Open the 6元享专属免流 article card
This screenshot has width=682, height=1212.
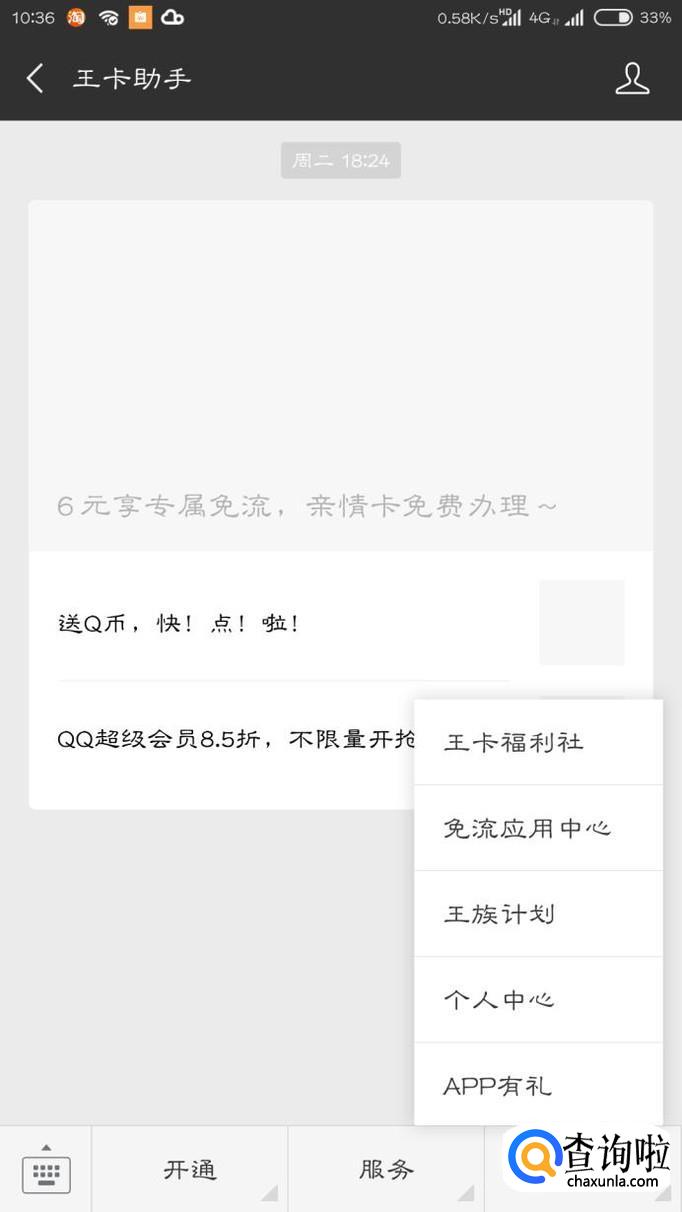340,375
